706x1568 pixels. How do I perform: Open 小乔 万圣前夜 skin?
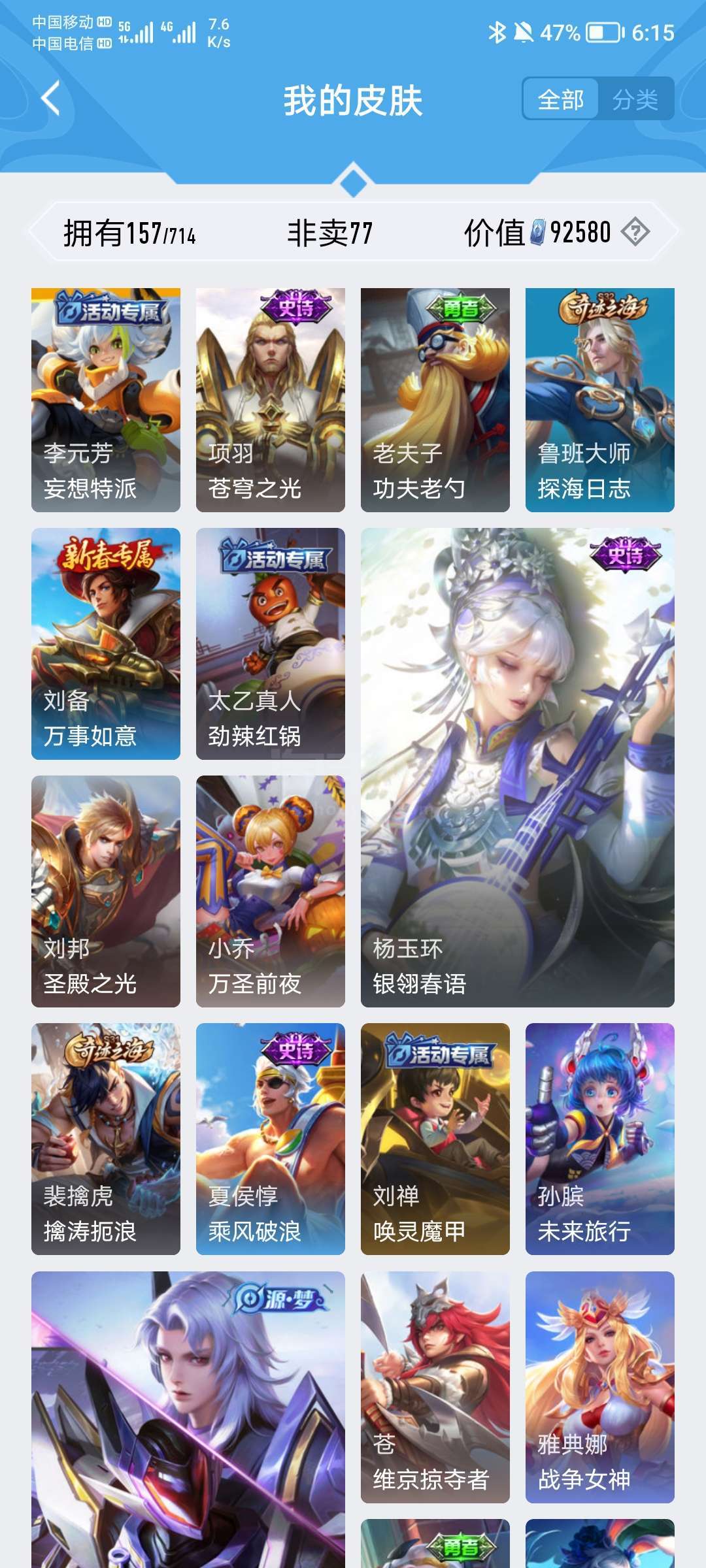click(271, 891)
